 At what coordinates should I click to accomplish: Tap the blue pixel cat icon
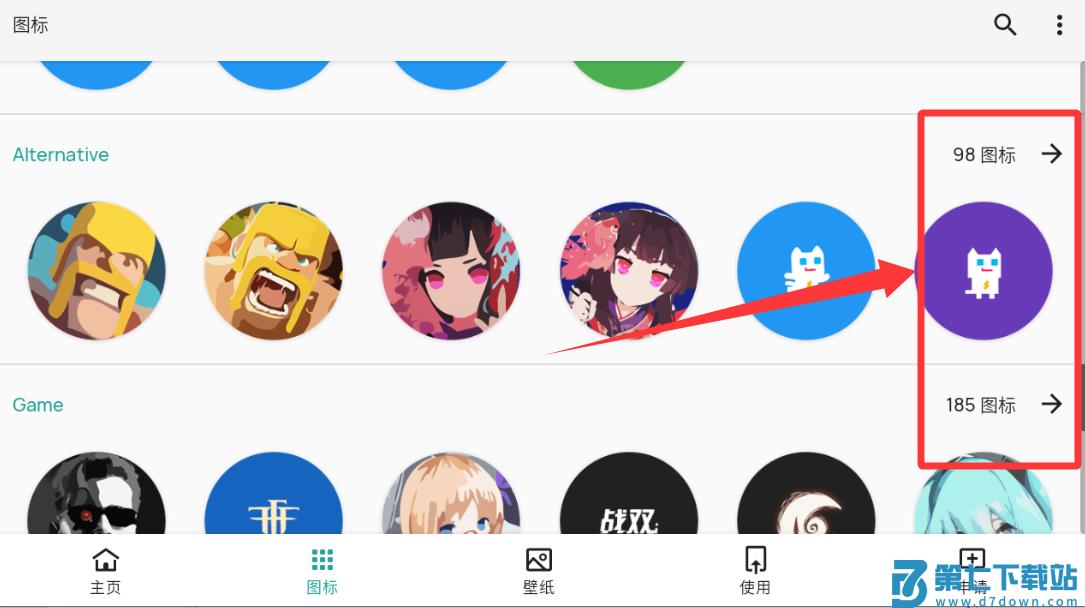[806, 271]
